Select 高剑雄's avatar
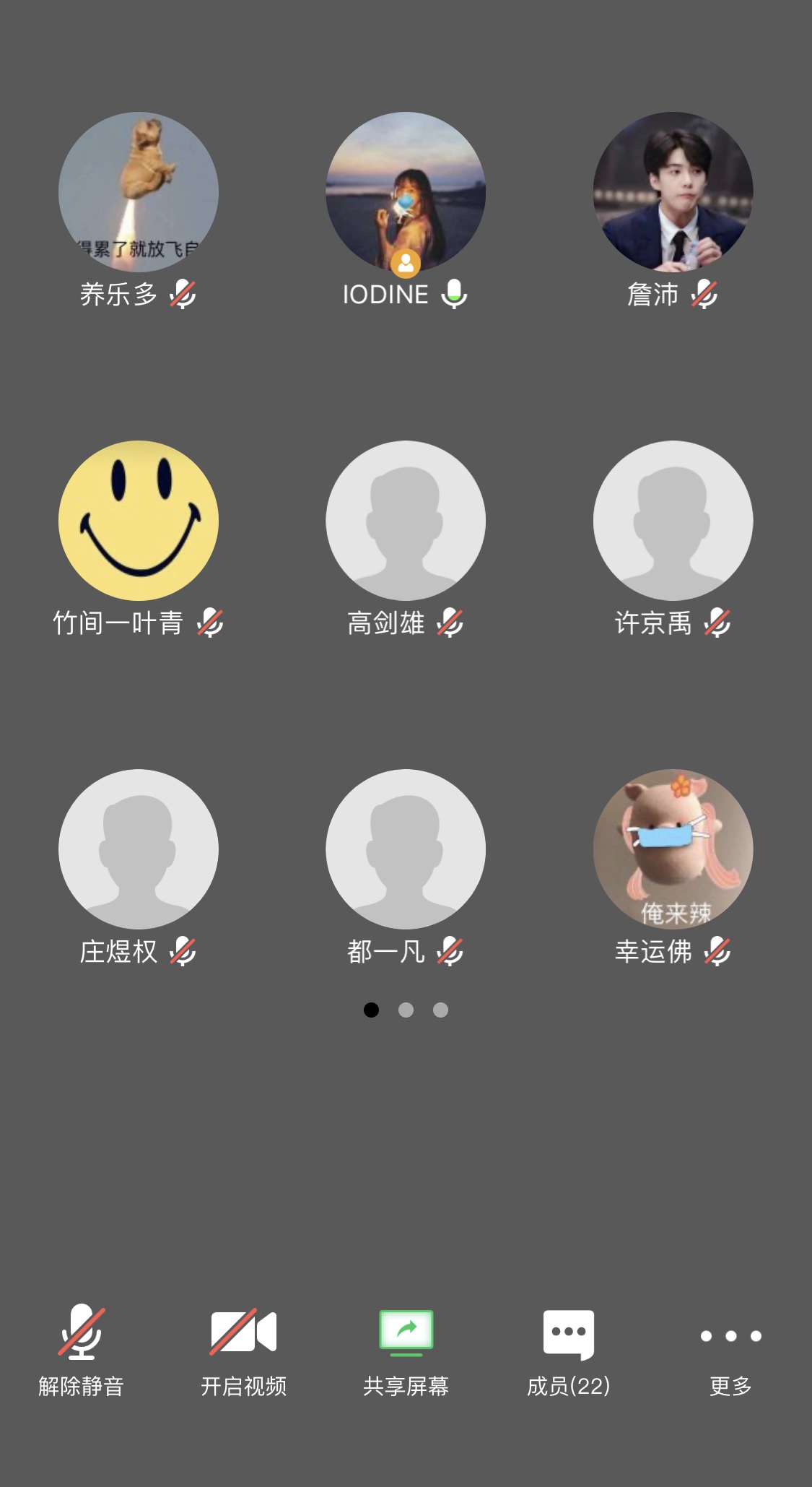The width and height of the screenshot is (812, 1487). point(406,521)
